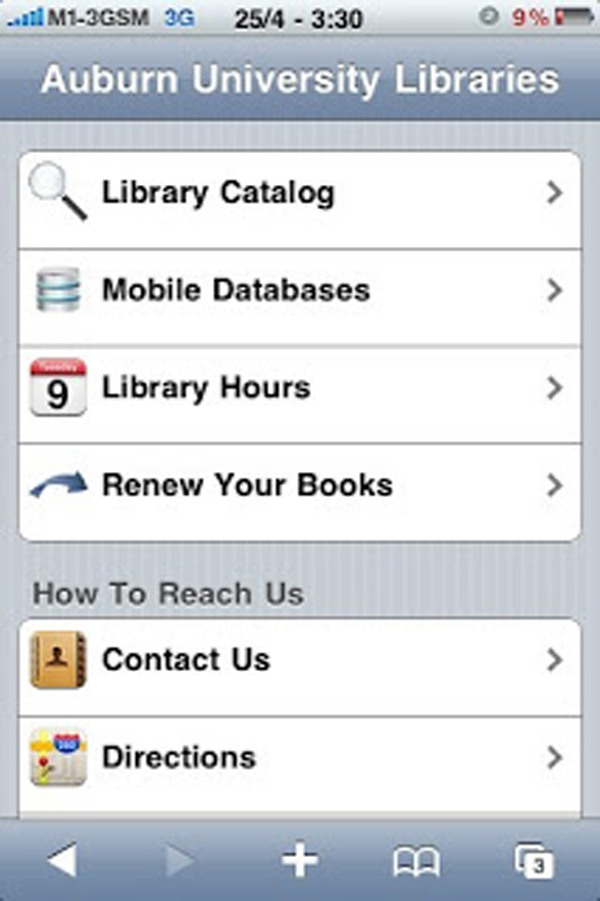The width and height of the screenshot is (600, 901).
Task: View Library Hours
Action: pos(300,388)
